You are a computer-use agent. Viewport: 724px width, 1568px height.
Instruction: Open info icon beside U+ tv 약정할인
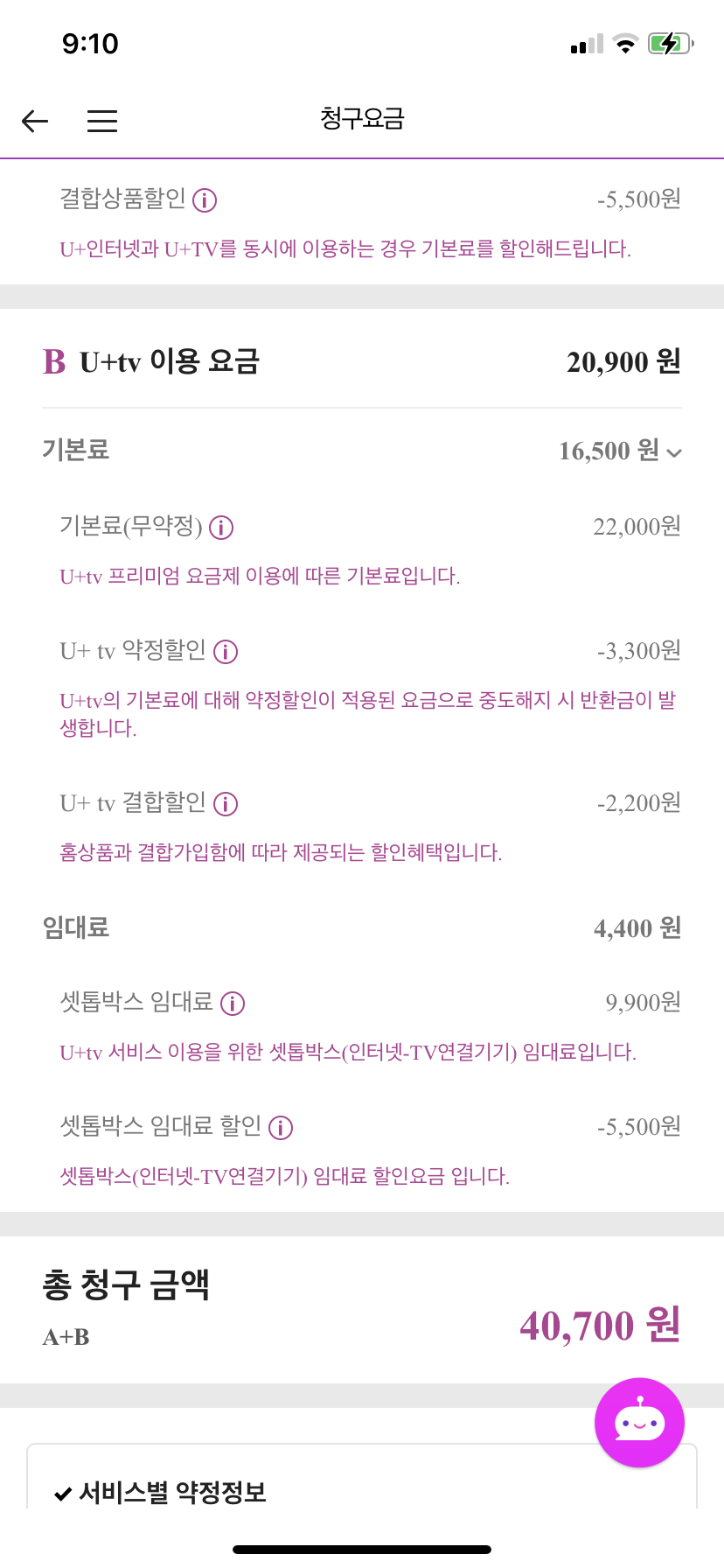point(226,652)
